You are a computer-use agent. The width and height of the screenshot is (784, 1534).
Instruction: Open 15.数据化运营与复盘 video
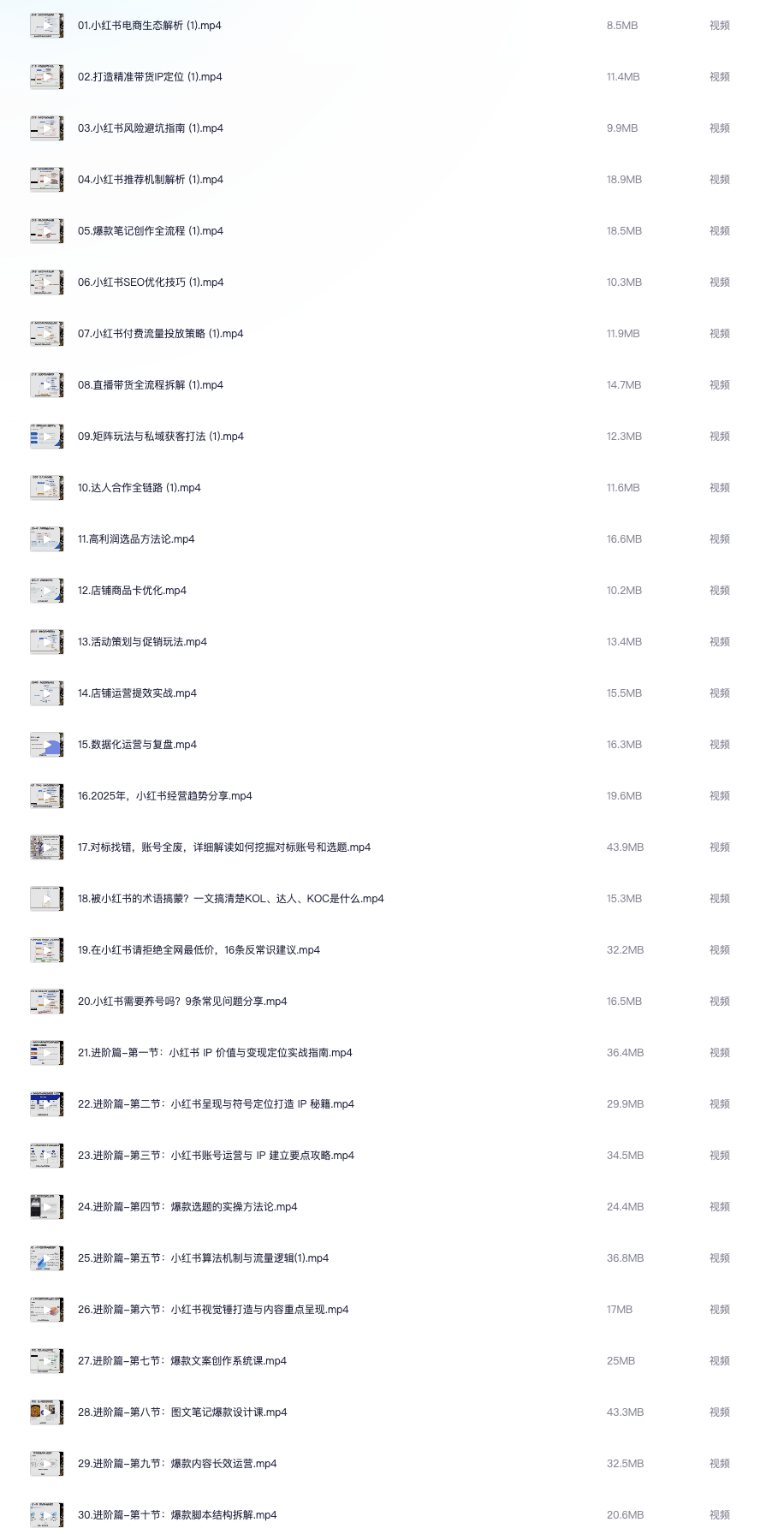pyautogui.click(x=137, y=745)
